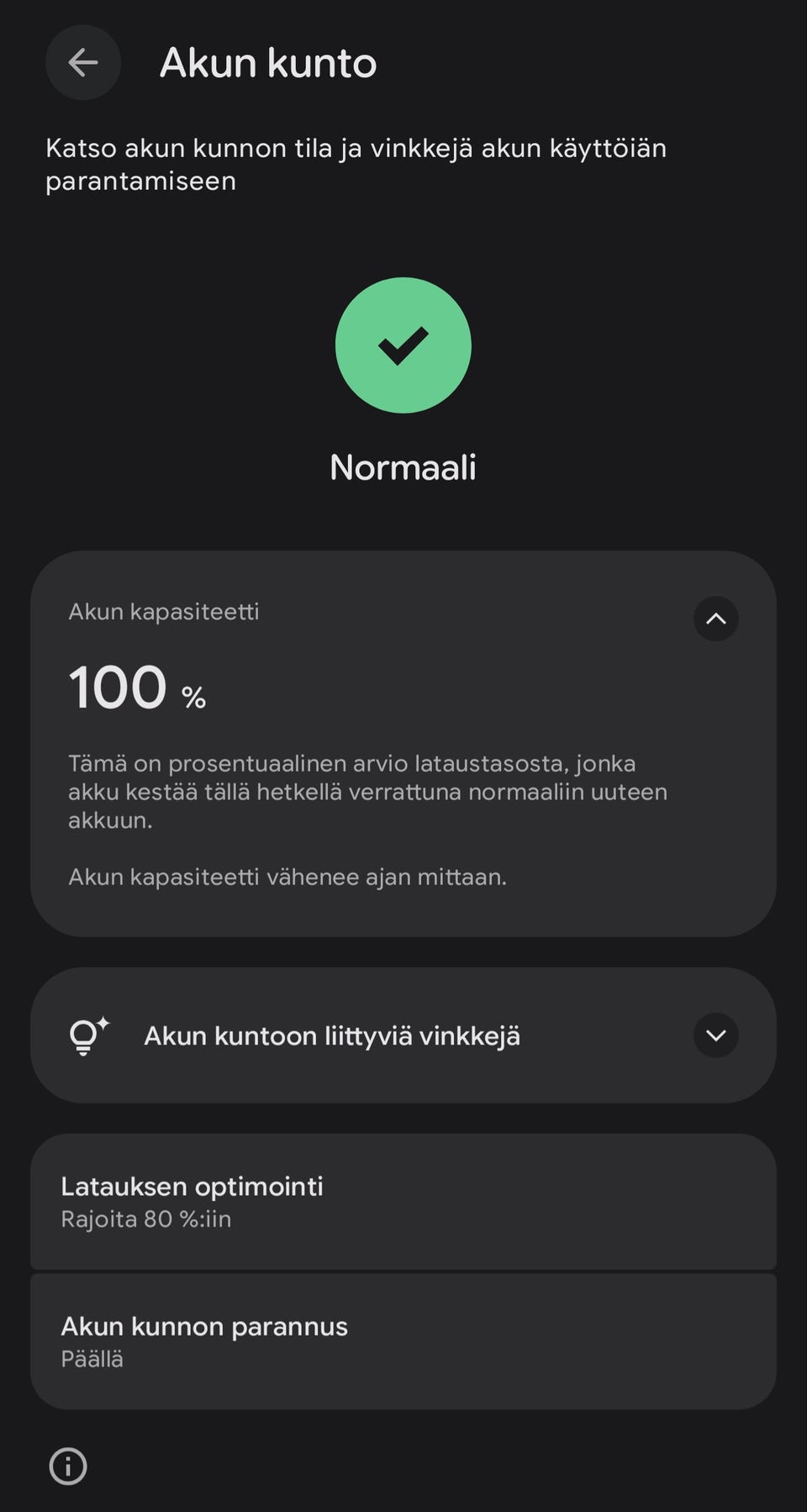
Task: Select the Akun kunnon parannus menu row
Action: point(403,1341)
